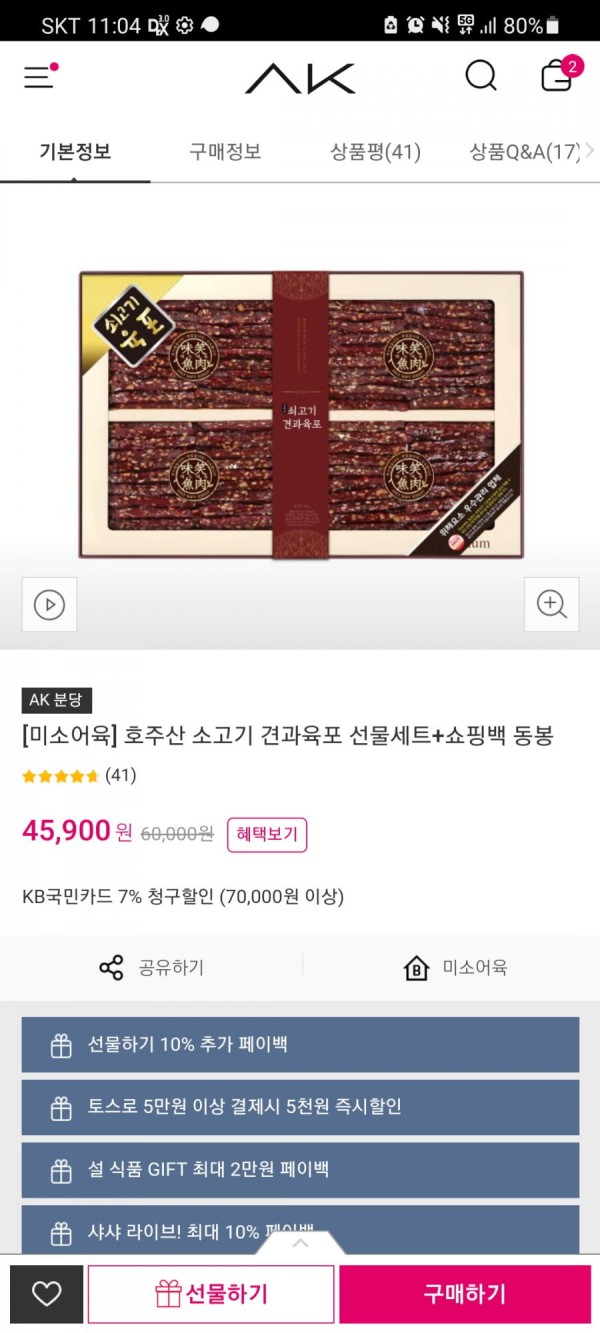Switch to the 상품Q&A(17) tab
Screen dimensions: 600x1333
[525, 152]
